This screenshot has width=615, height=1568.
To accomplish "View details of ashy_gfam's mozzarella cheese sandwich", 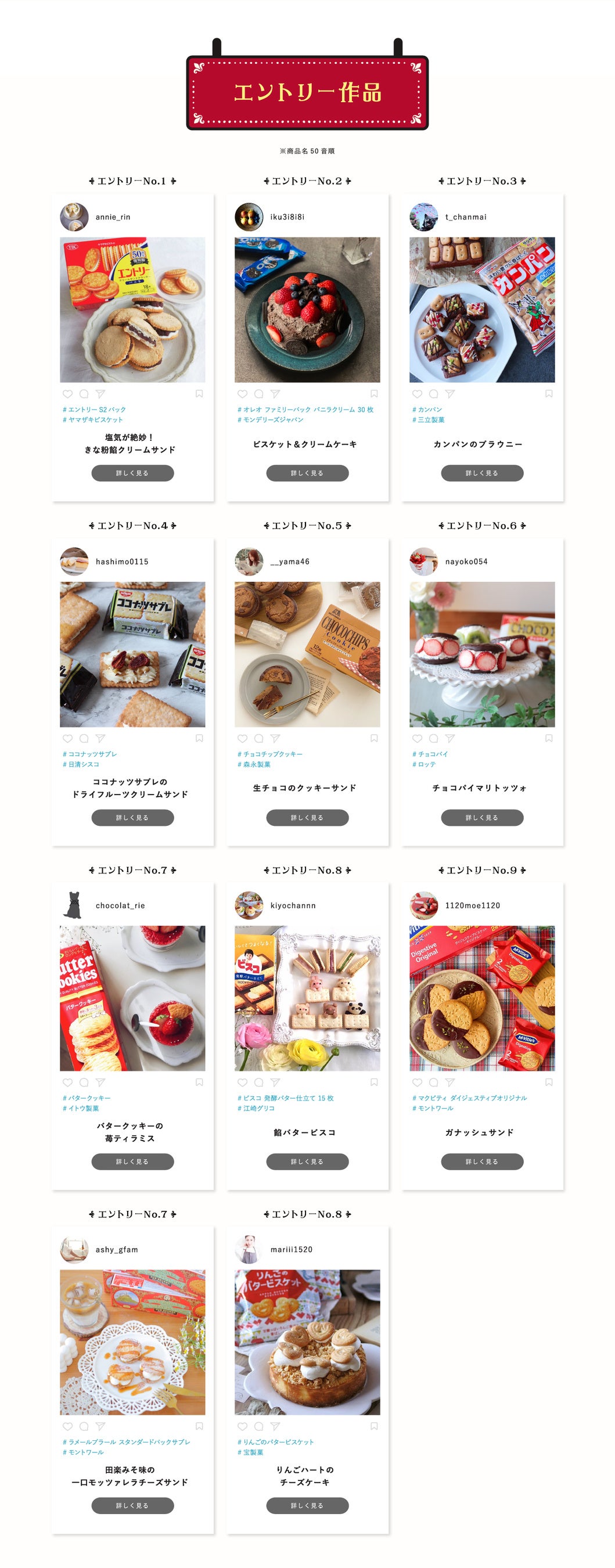I will 132,1505.
